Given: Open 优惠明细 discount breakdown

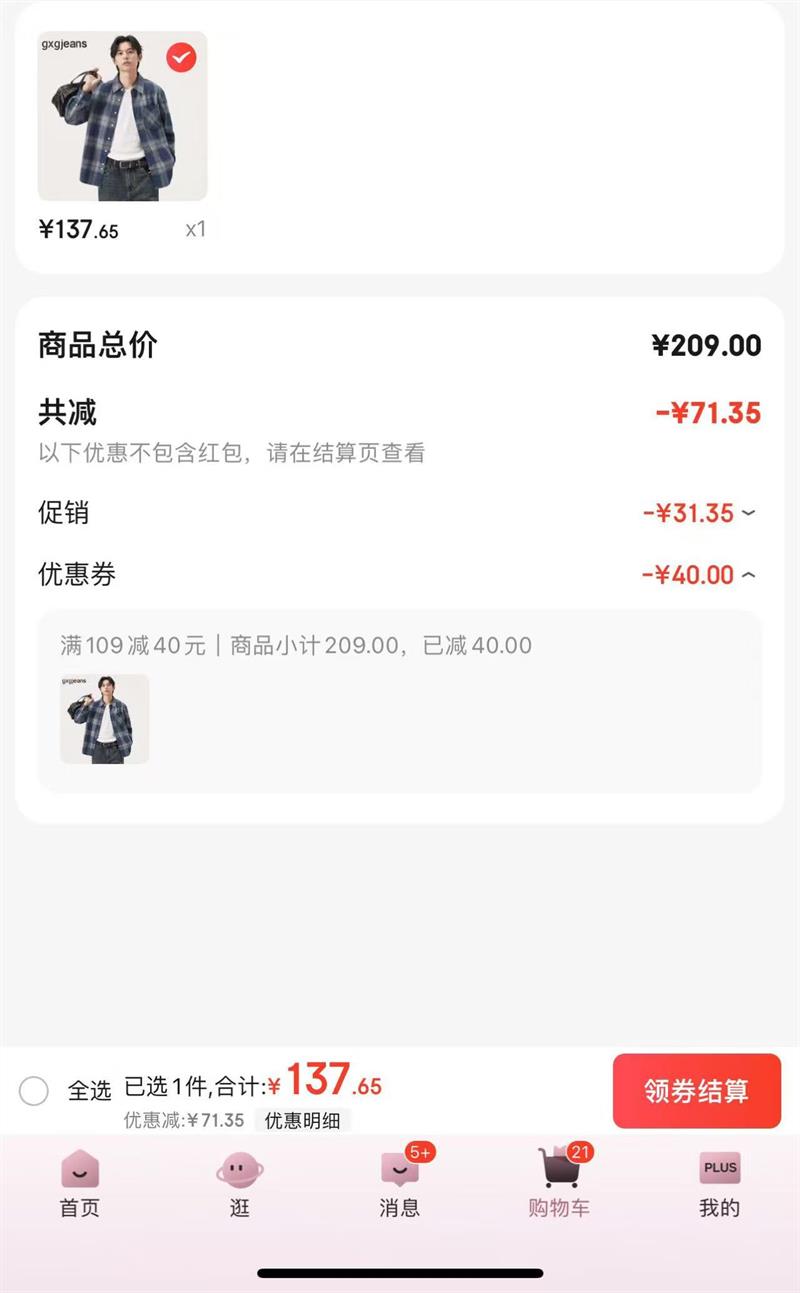Looking at the screenshot, I should pos(302,1120).
